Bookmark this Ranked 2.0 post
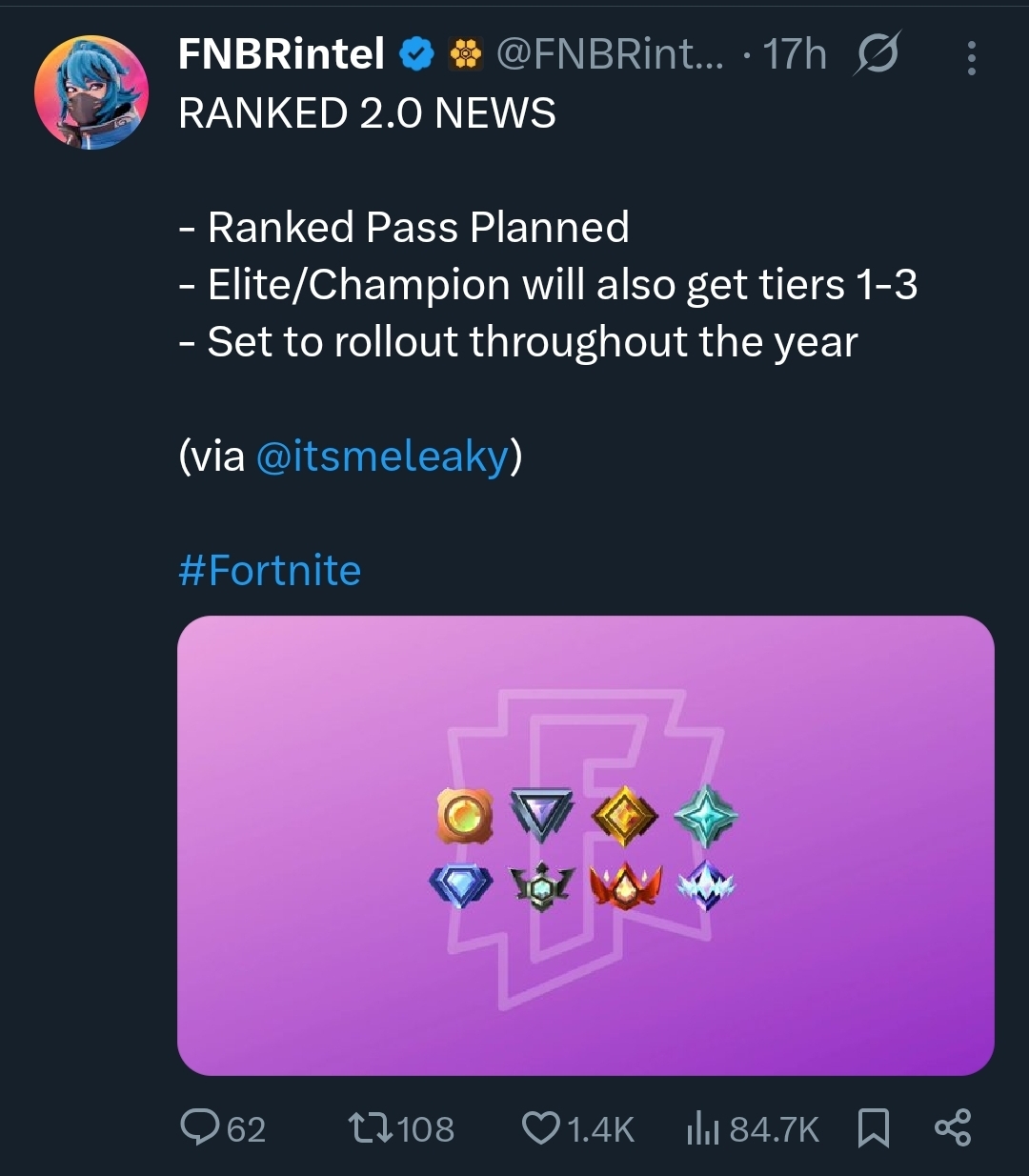This screenshot has width=1029, height=1176. click(x=873, y=1128)
